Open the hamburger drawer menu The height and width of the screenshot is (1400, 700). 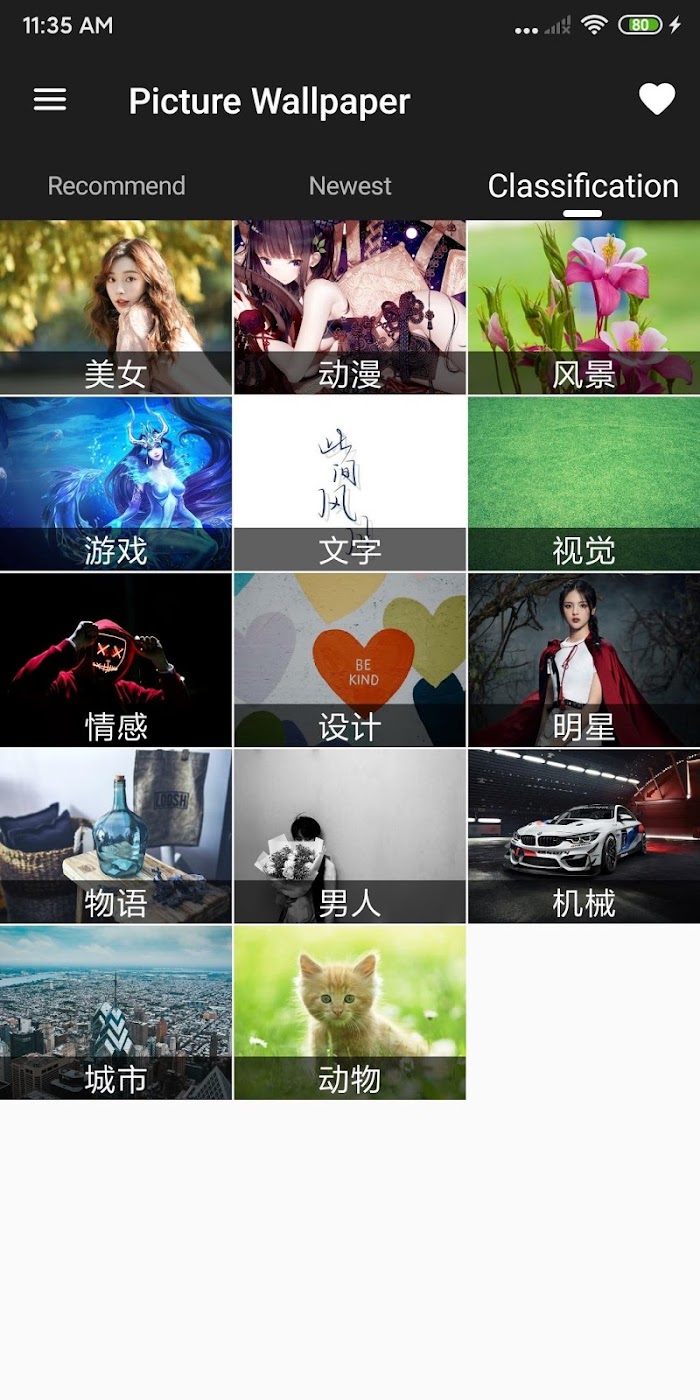(50, 100)
